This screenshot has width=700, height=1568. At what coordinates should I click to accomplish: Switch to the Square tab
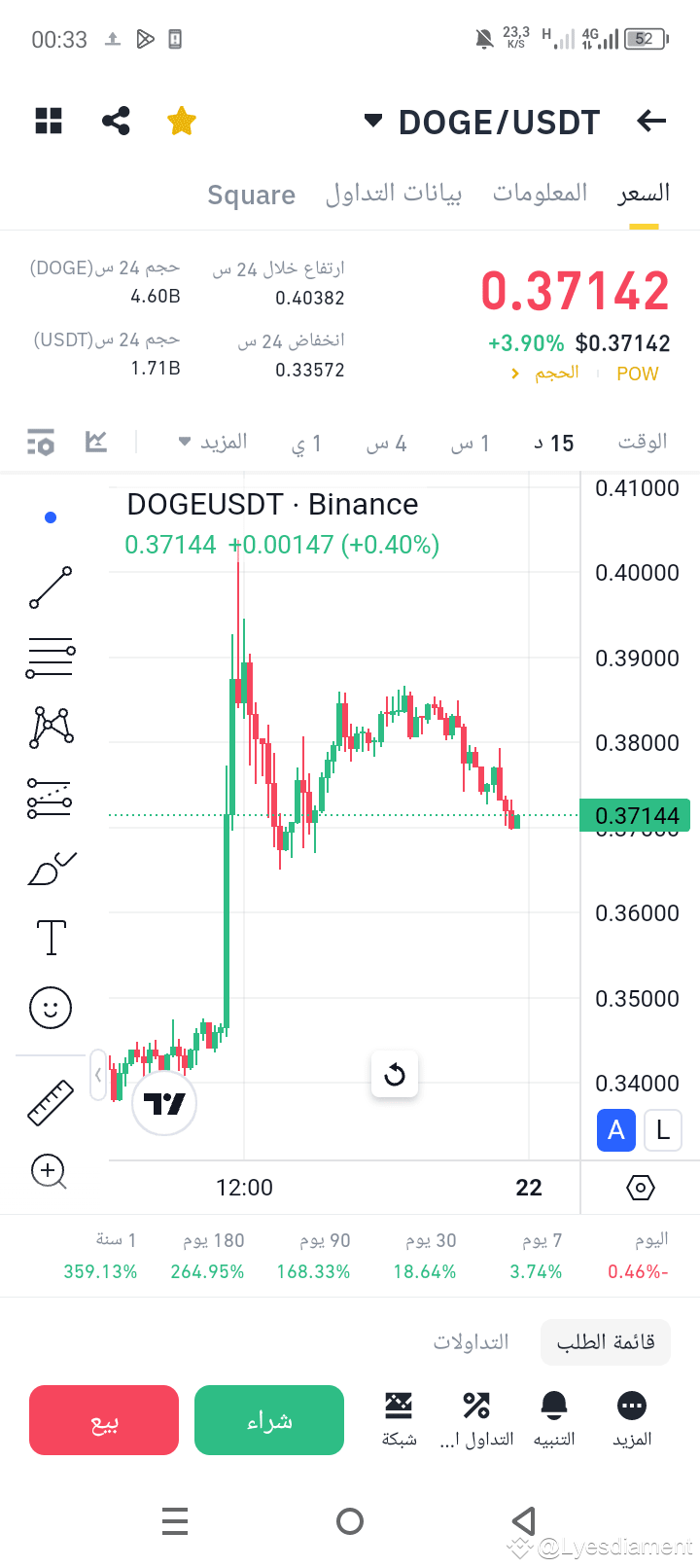[x=251, y=195]
